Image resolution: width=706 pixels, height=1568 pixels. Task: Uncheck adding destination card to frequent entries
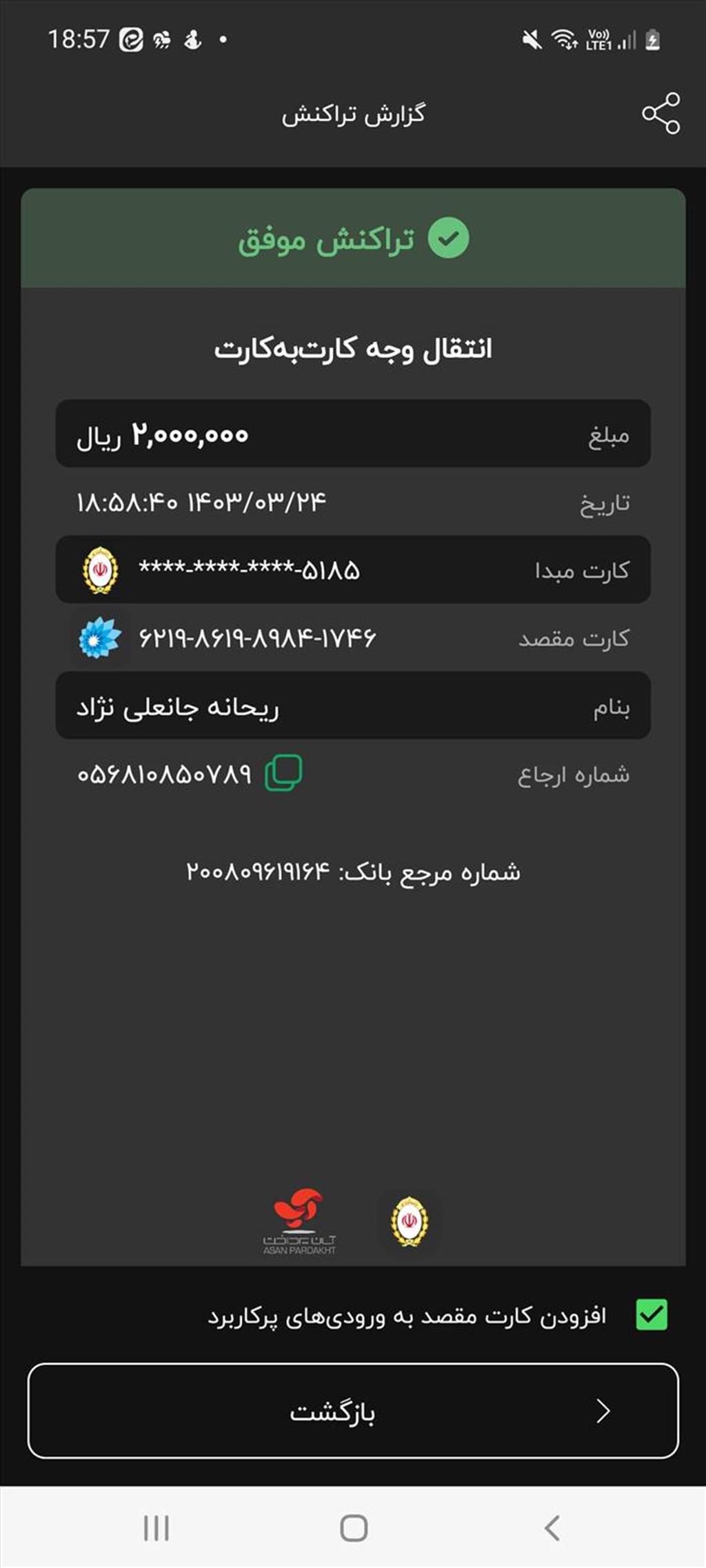pos(651,1314)
